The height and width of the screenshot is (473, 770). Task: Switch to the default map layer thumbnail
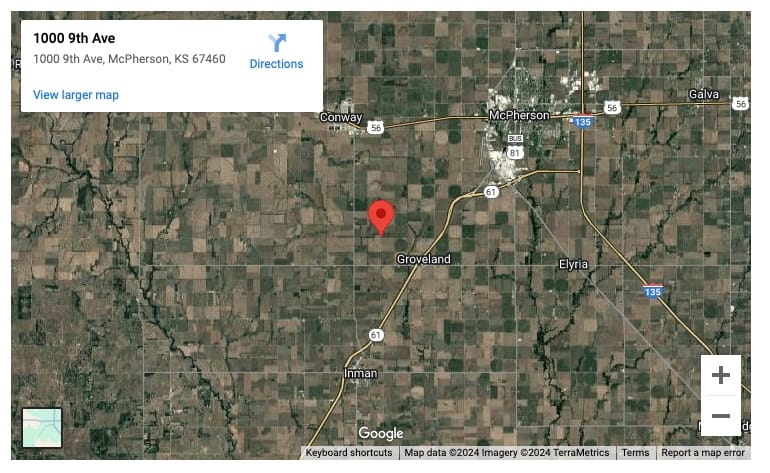click(42, 427)
